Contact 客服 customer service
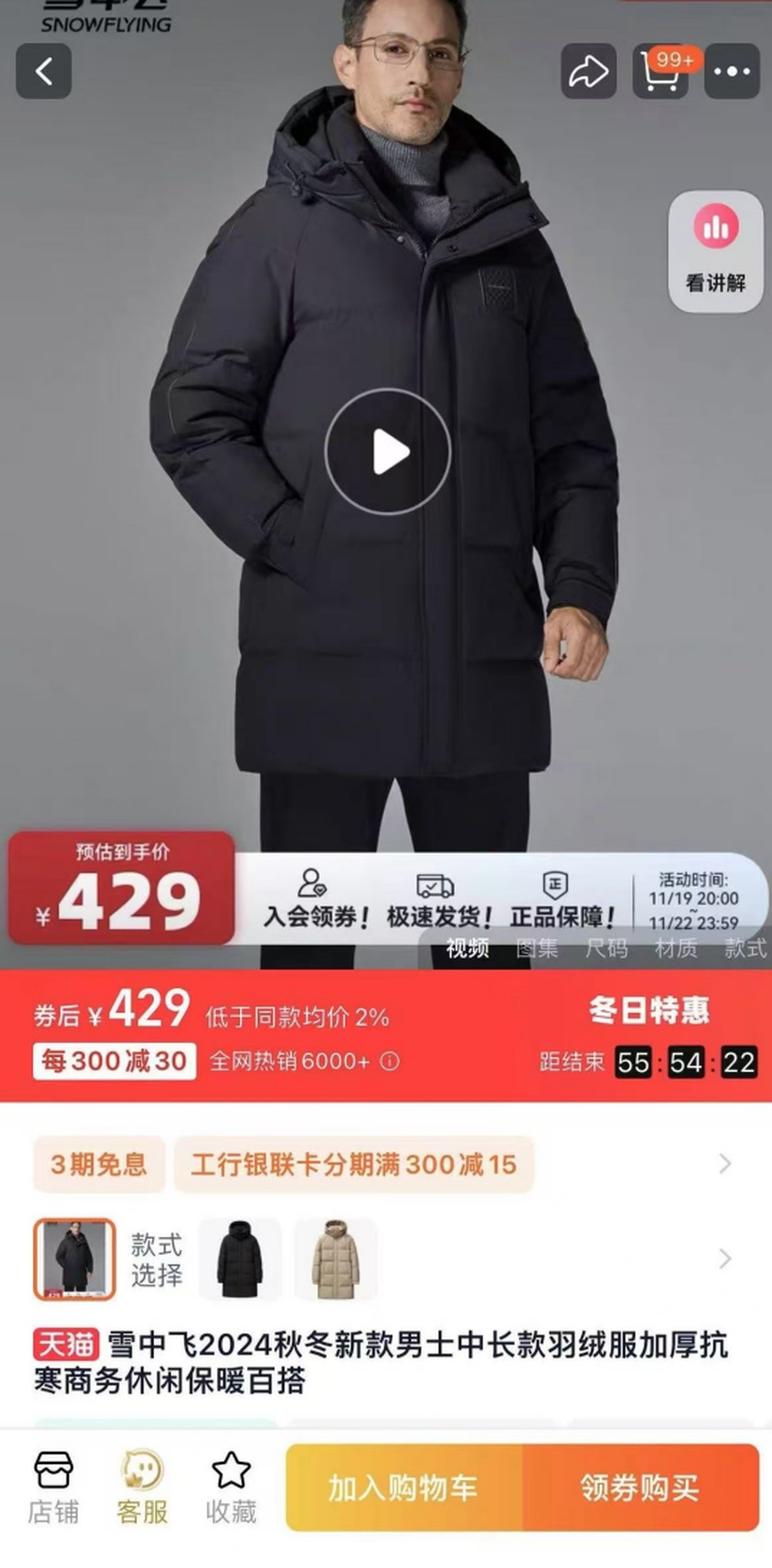 (142, 1488)
